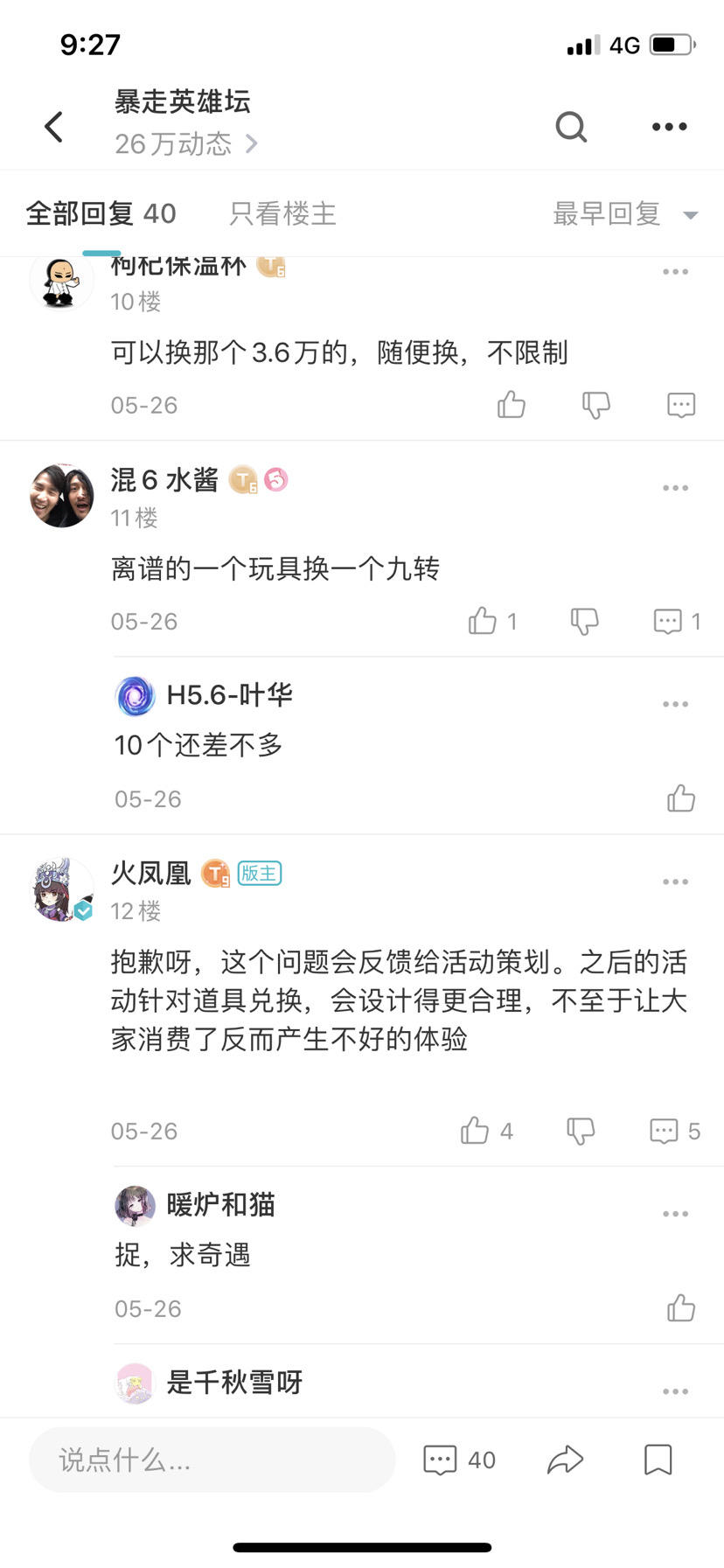
Task: Dislike 混6水酱's comment
Action: pyautogui.click(x=584, y=621)
